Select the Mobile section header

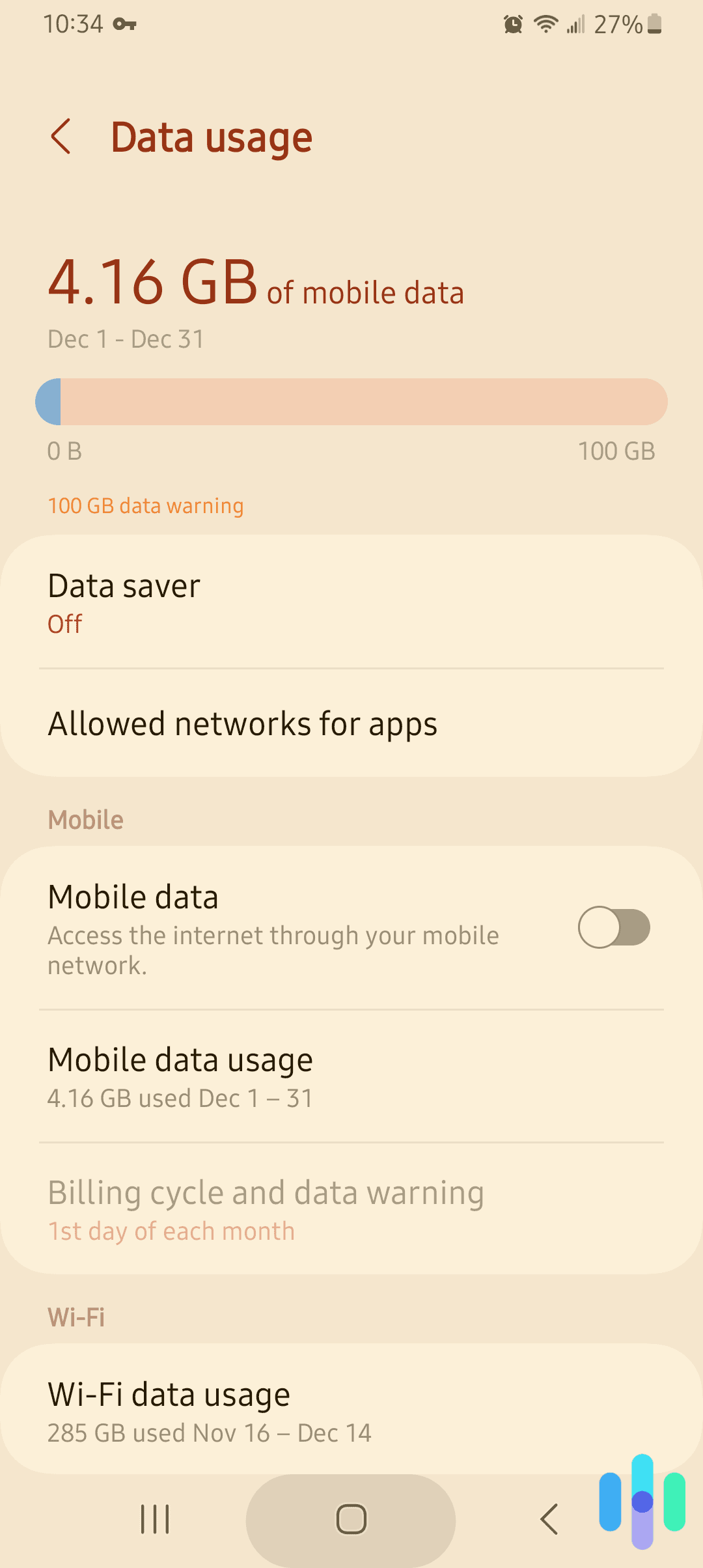(85, 819)
